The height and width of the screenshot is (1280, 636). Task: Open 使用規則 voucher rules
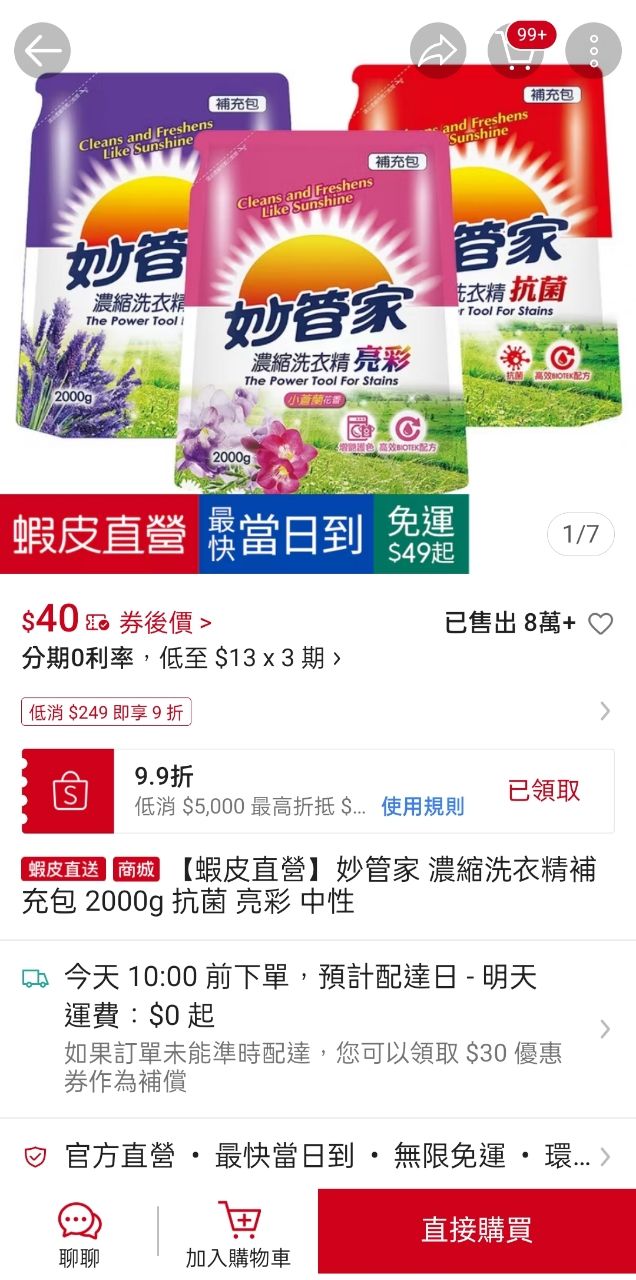(422, 806)
